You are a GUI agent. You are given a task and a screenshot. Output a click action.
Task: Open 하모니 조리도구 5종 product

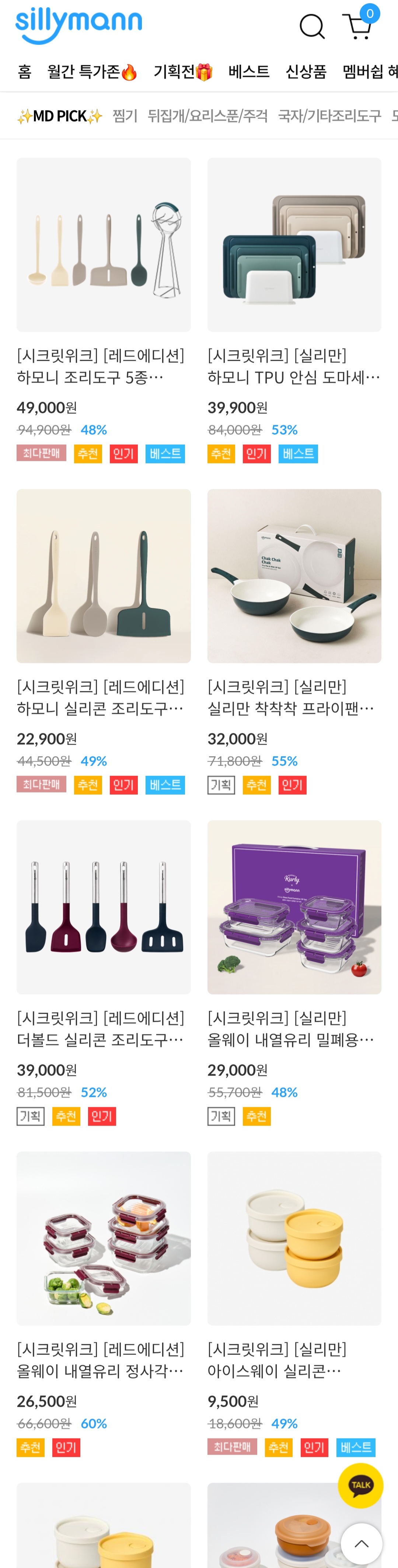[x=104, y=245]
